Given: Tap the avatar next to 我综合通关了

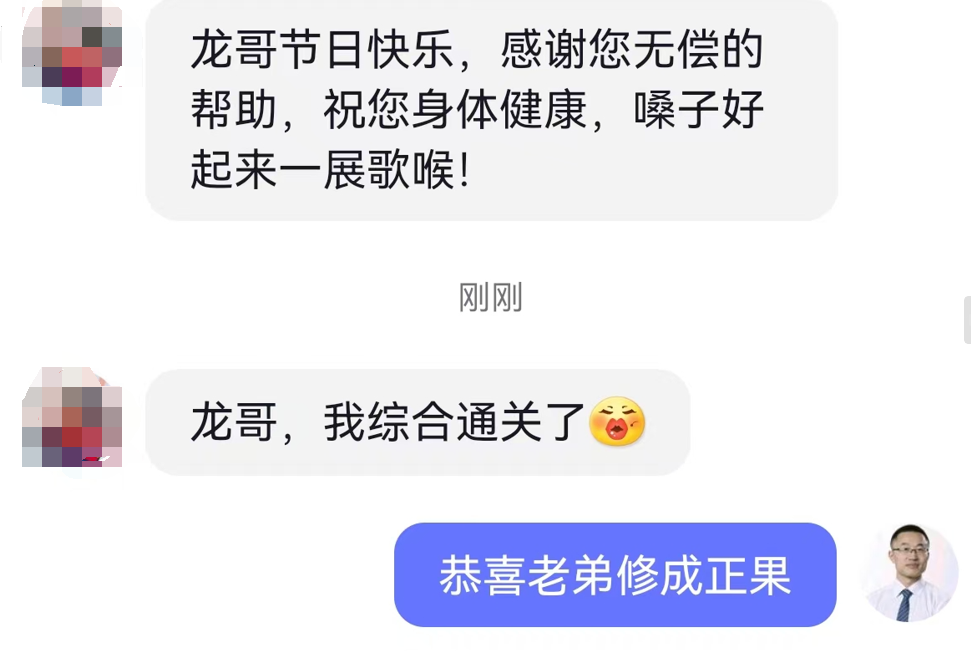Looking at the screenshot, I should tap(72, 420).
